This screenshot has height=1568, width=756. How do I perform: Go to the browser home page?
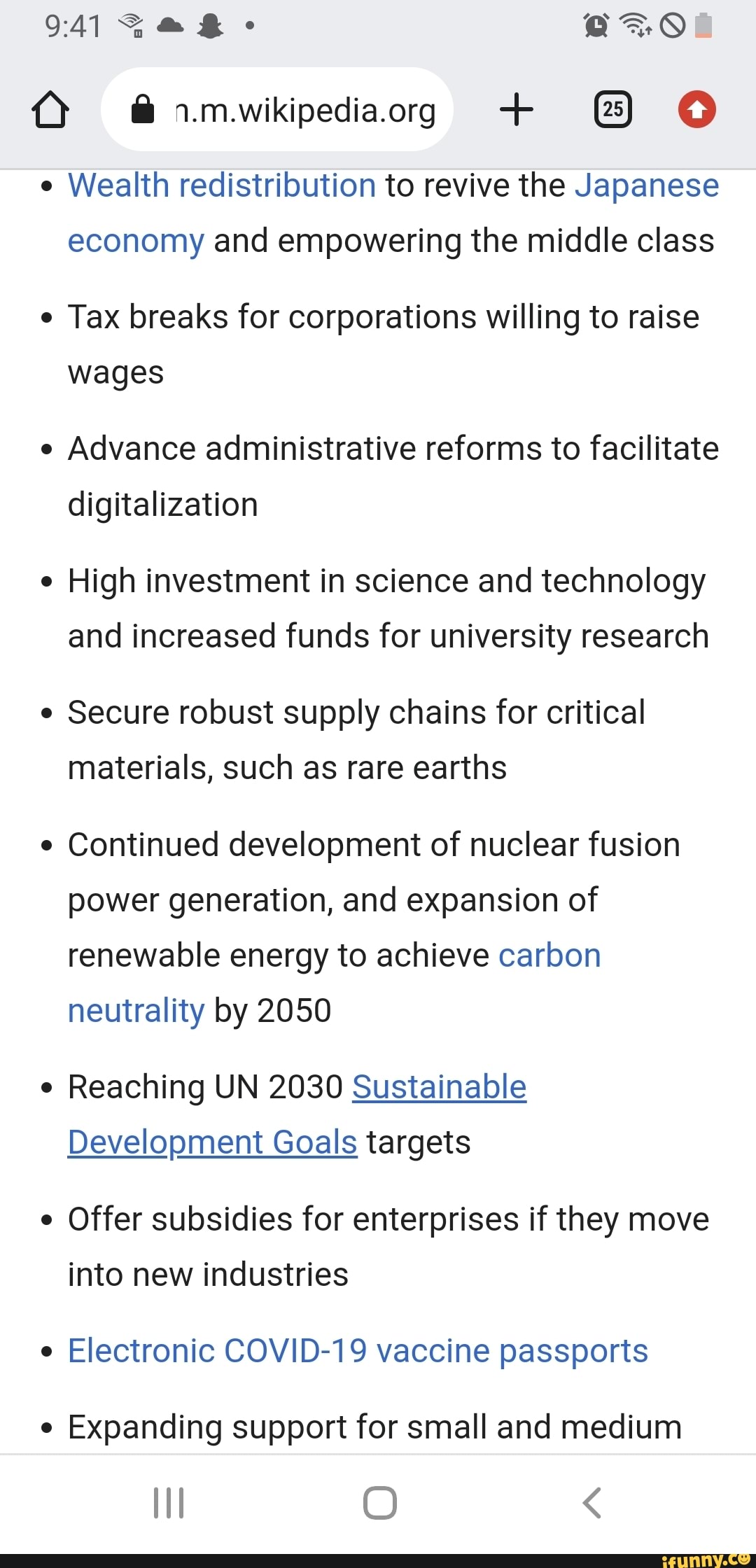[x=50, y=111]
